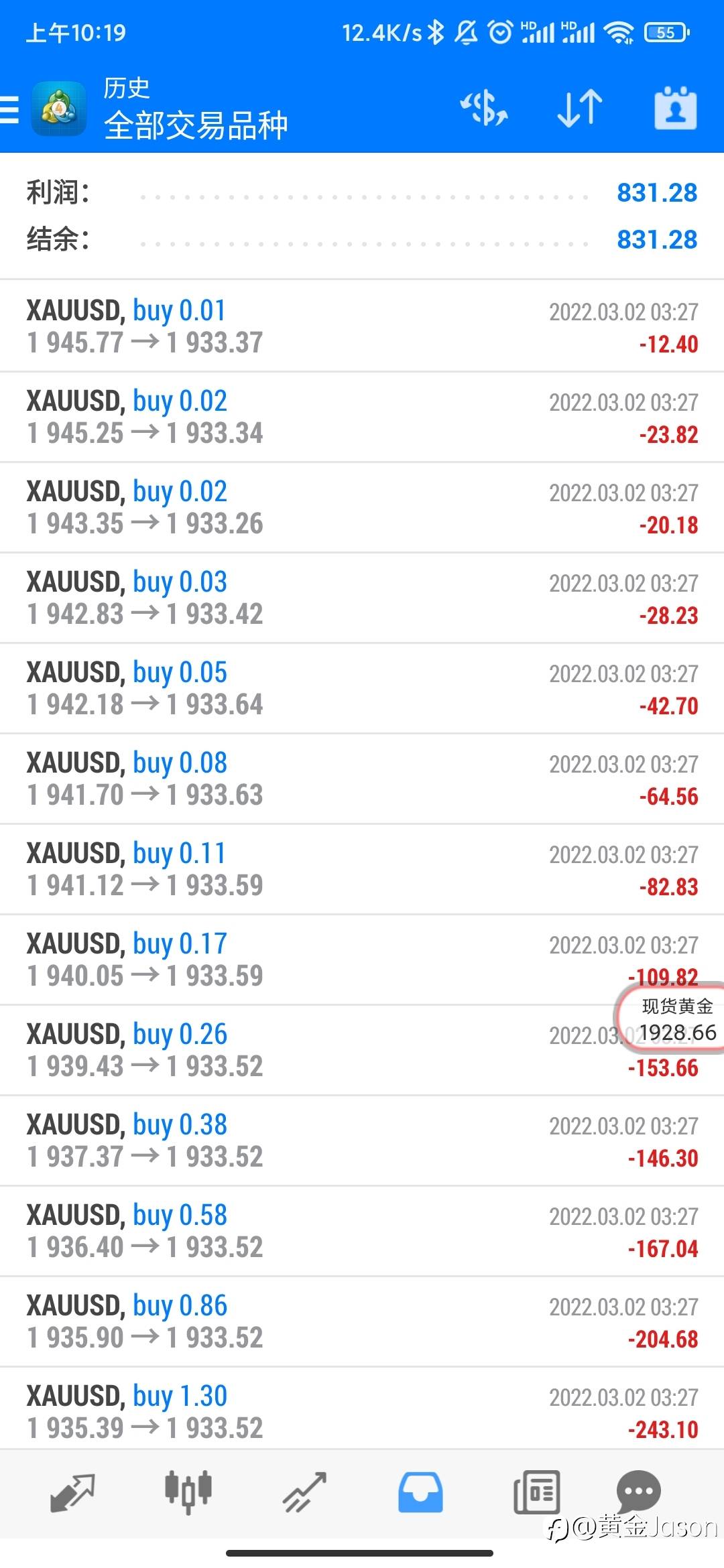Filter history by trading symbol
Screen dimensions: 724x1568
click(x=484, y=109)
